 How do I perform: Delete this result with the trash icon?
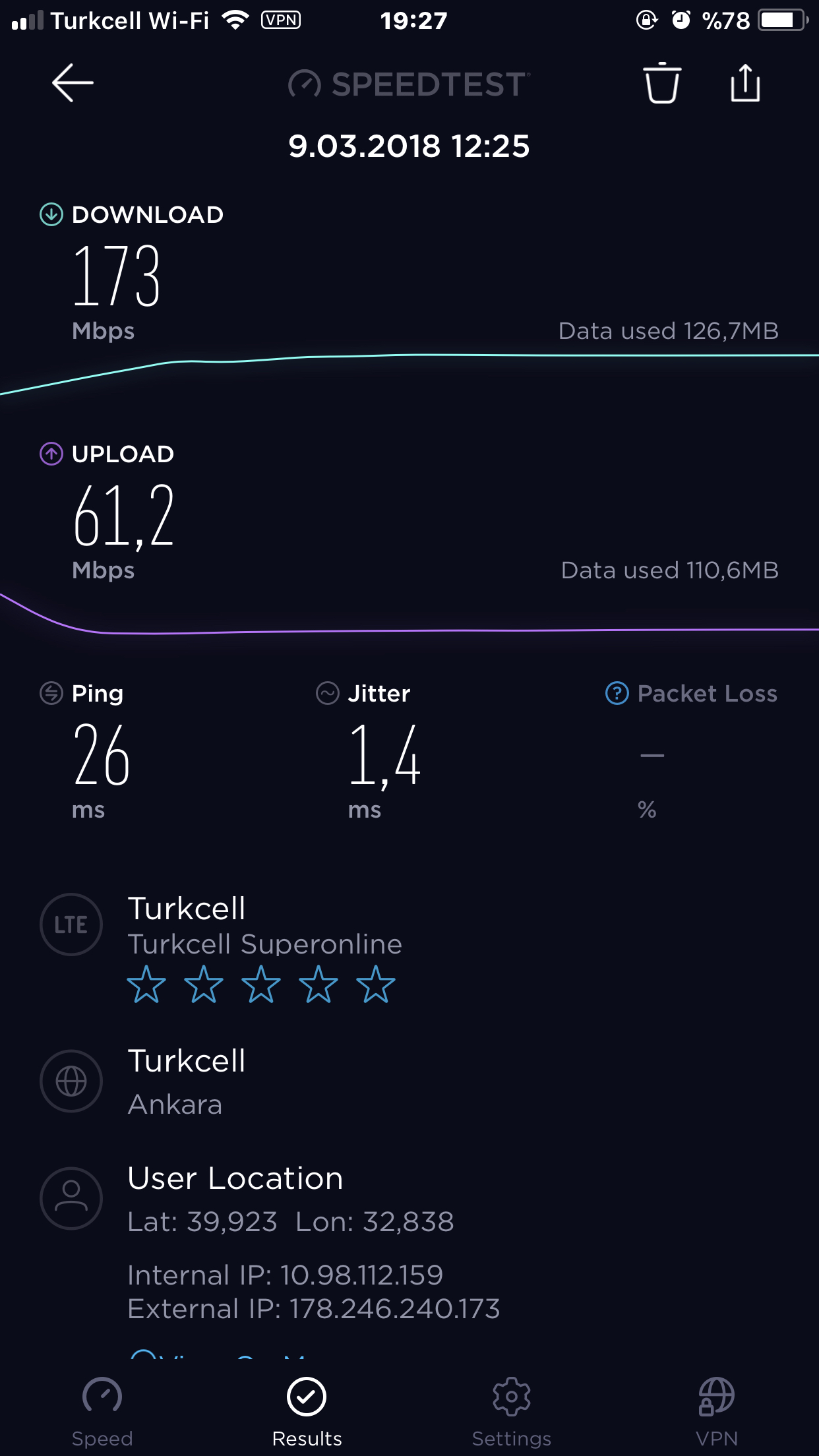pos(662,83)
